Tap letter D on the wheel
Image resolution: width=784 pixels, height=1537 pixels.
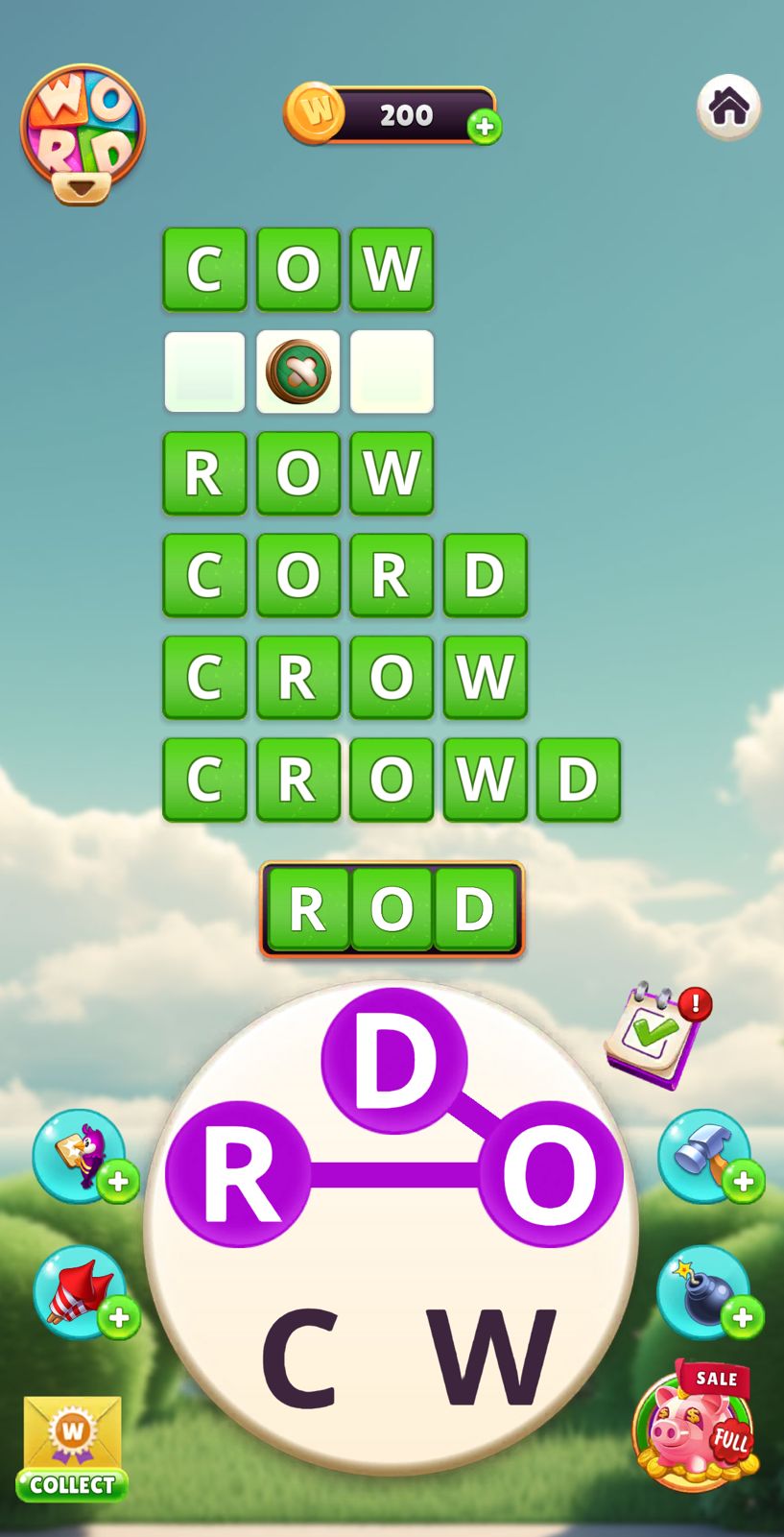[393, 1061]
